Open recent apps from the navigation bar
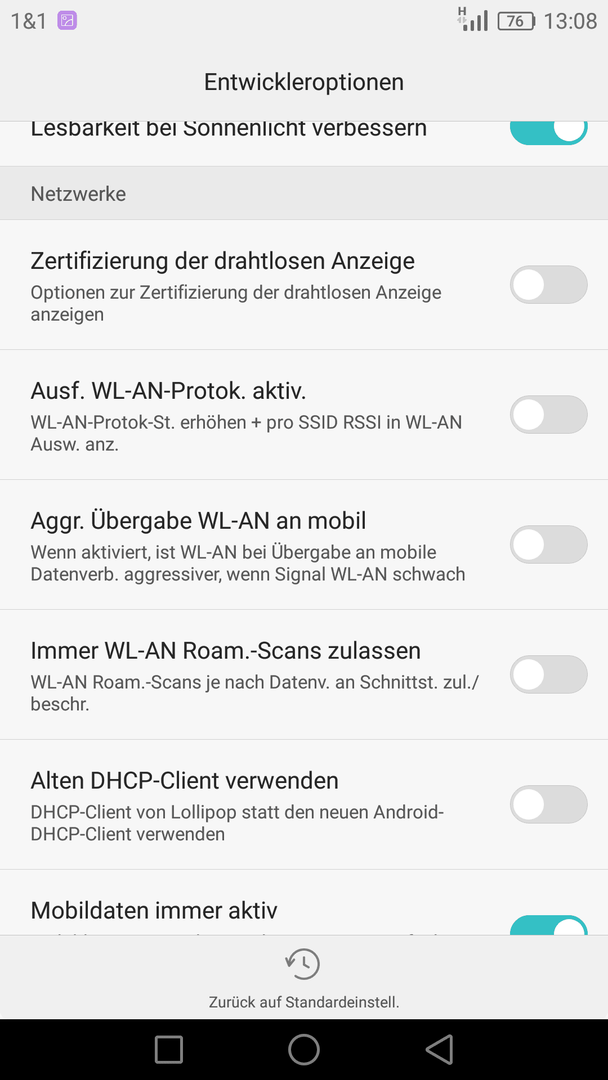The height and width of the screenshot is (1080, 608). [169, 1050]
